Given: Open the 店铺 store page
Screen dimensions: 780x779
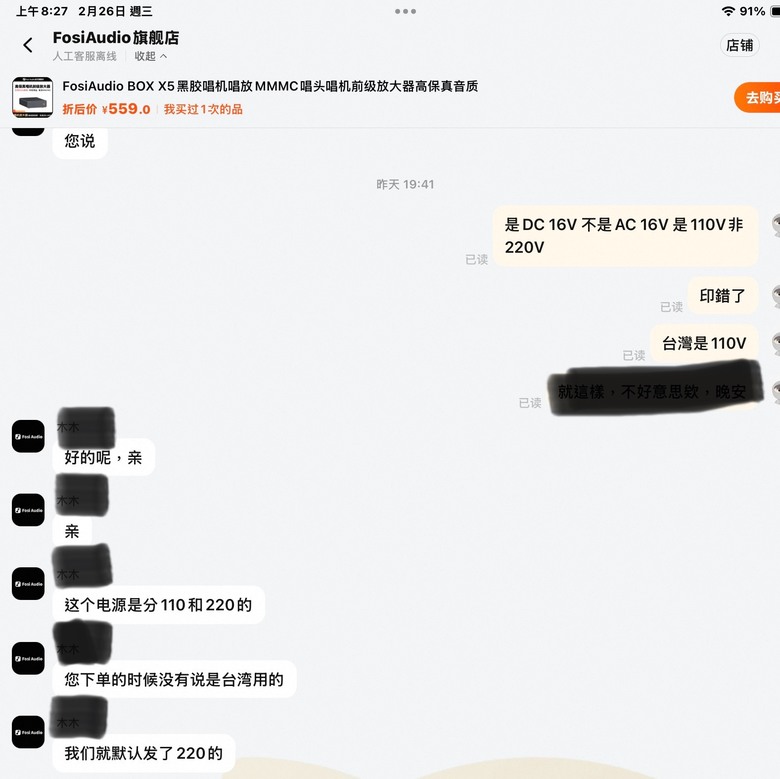Looking at the screenshot, I should [739, 45].
